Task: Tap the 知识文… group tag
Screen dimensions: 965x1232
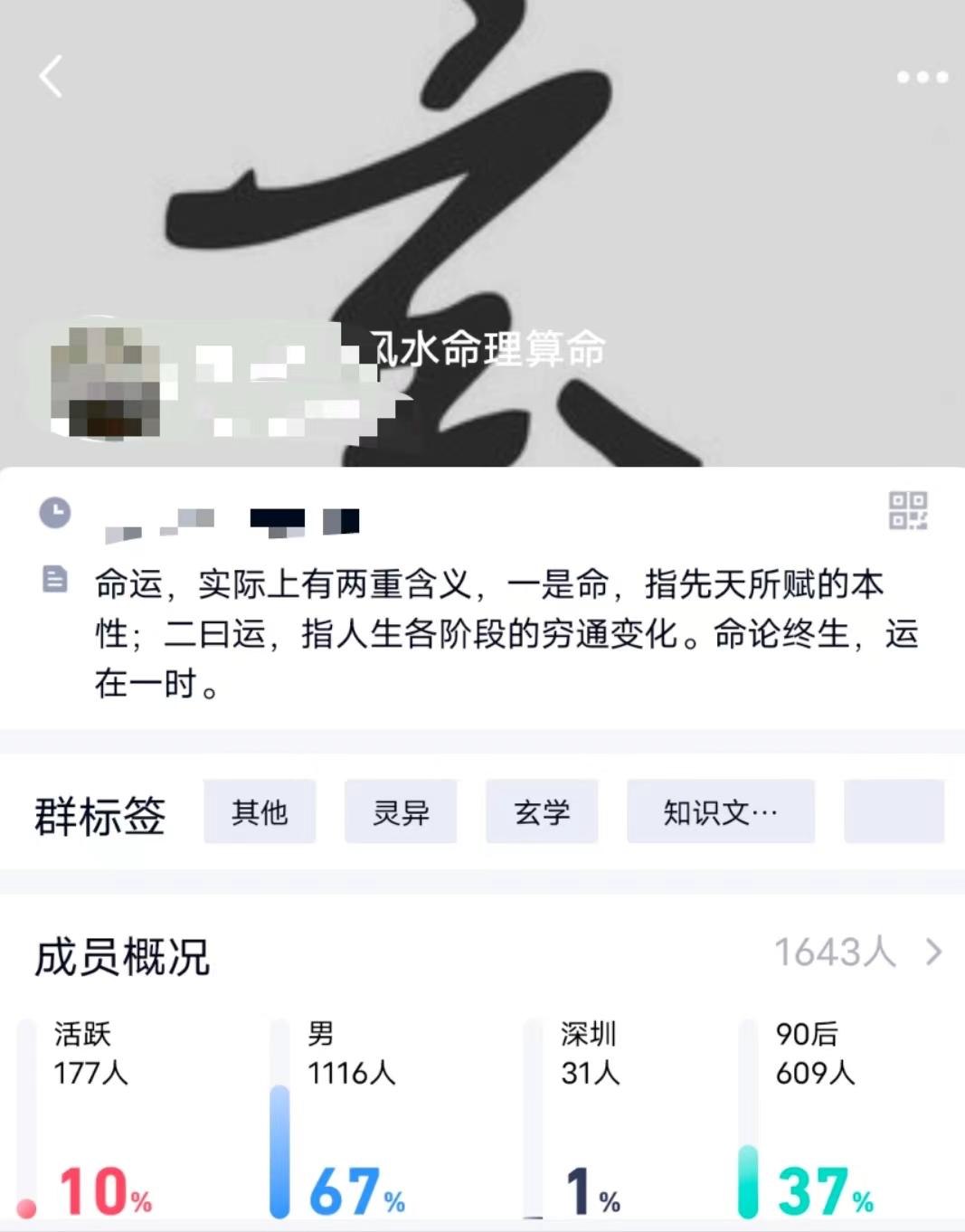Action: (720, 811)
